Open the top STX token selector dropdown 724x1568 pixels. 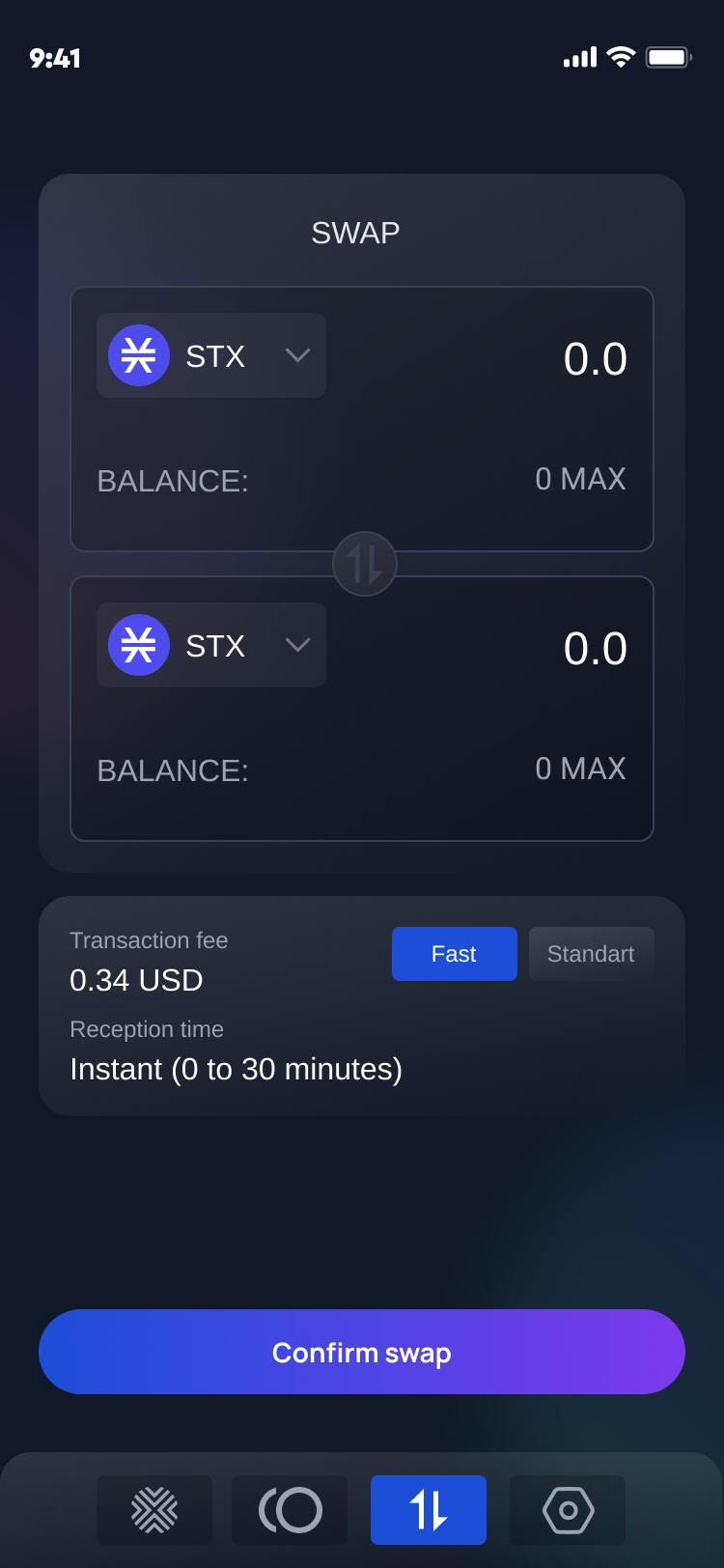click(297, 355)
